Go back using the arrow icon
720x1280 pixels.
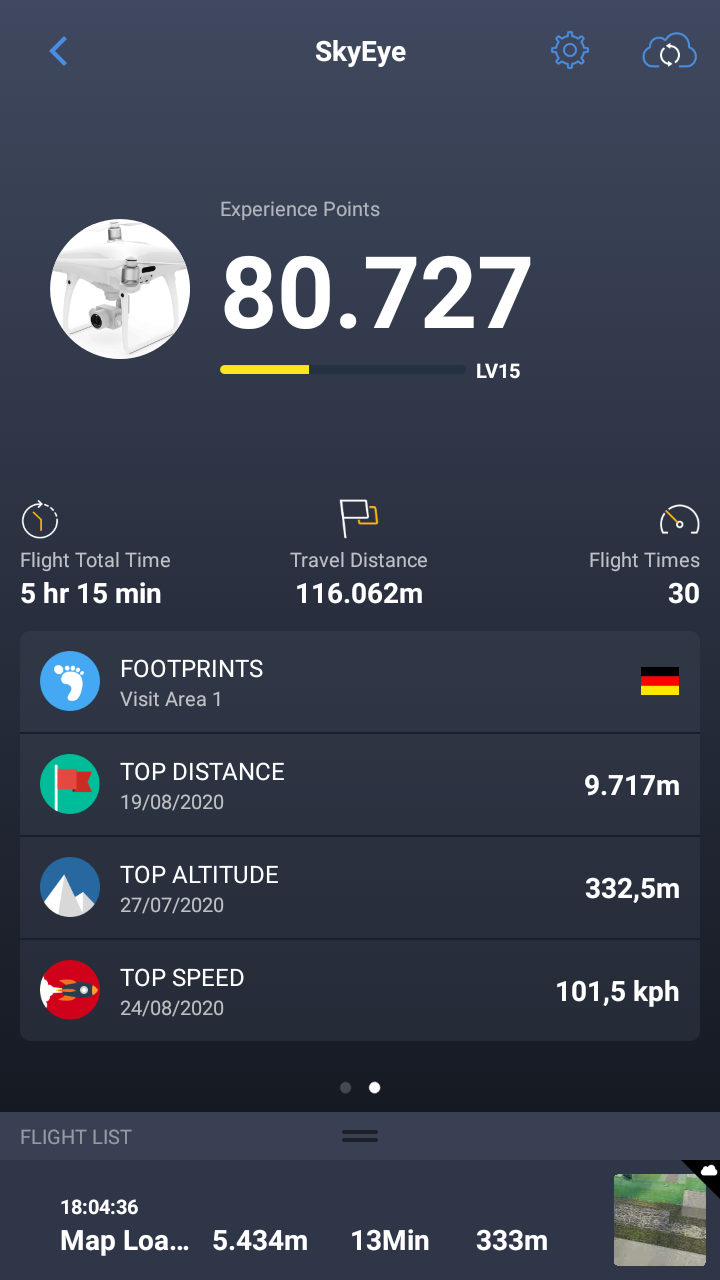tap(58, 51)
